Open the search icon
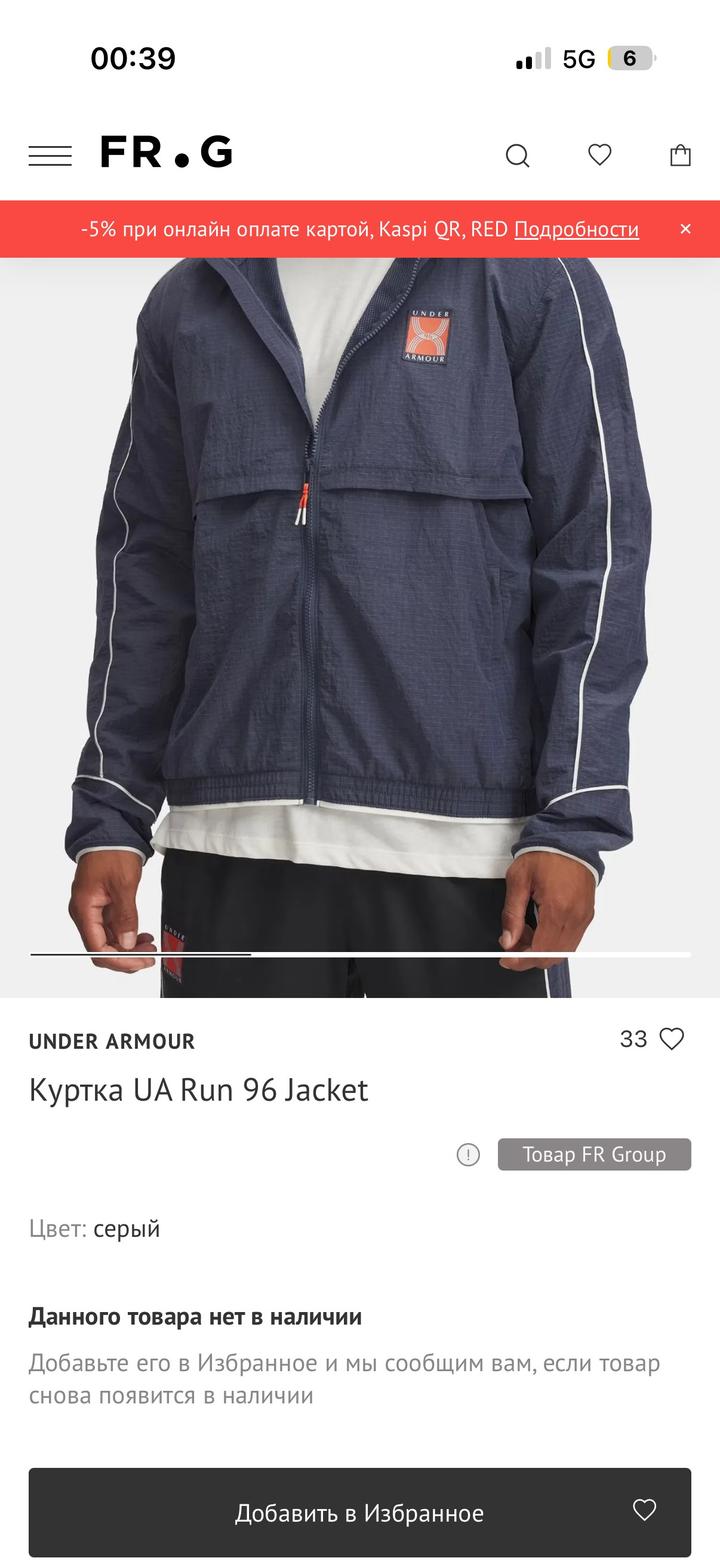The image size is (720, 1565). click(517, 155)
